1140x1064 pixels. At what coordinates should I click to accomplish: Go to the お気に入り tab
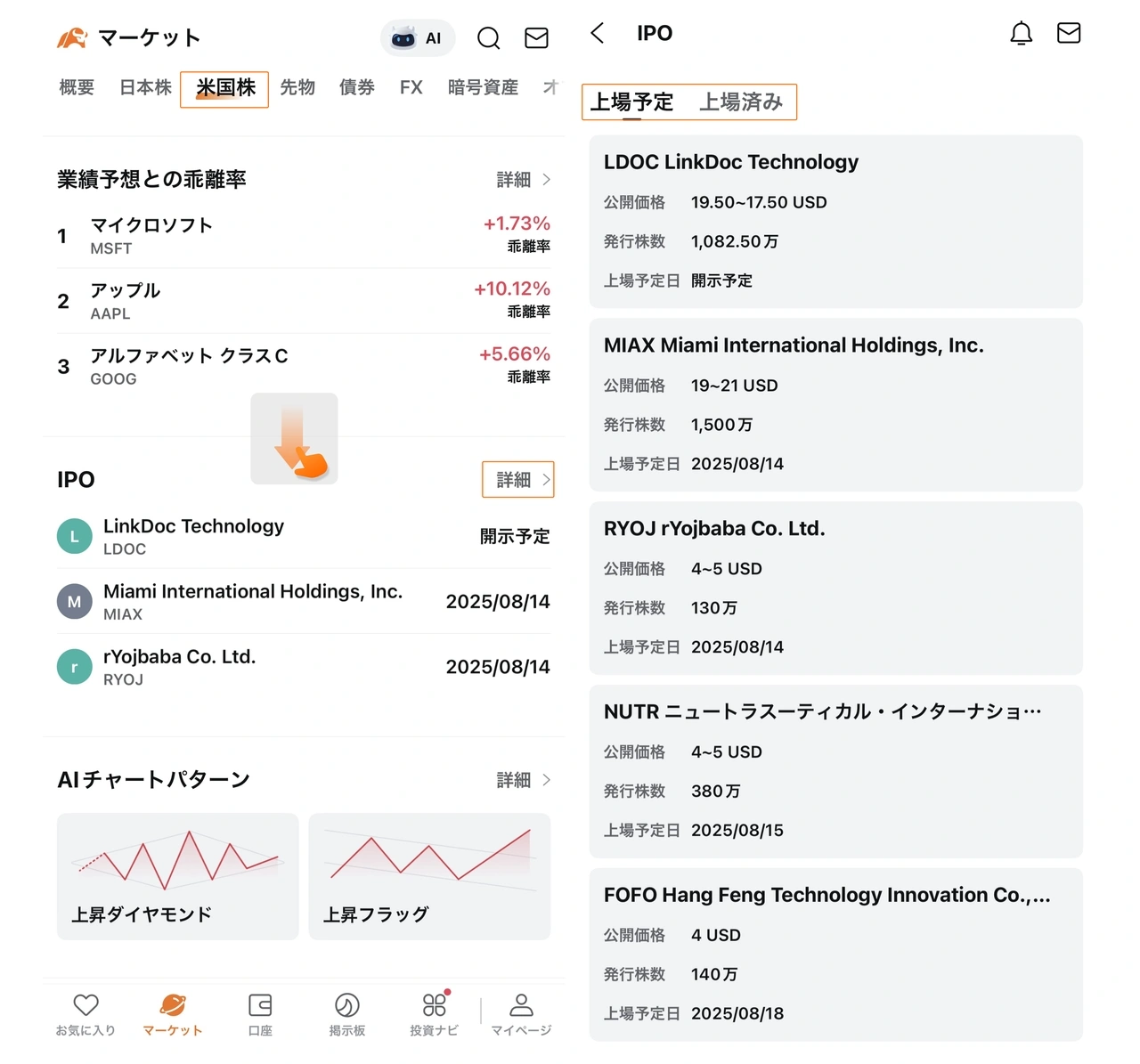click(85, 1015)
